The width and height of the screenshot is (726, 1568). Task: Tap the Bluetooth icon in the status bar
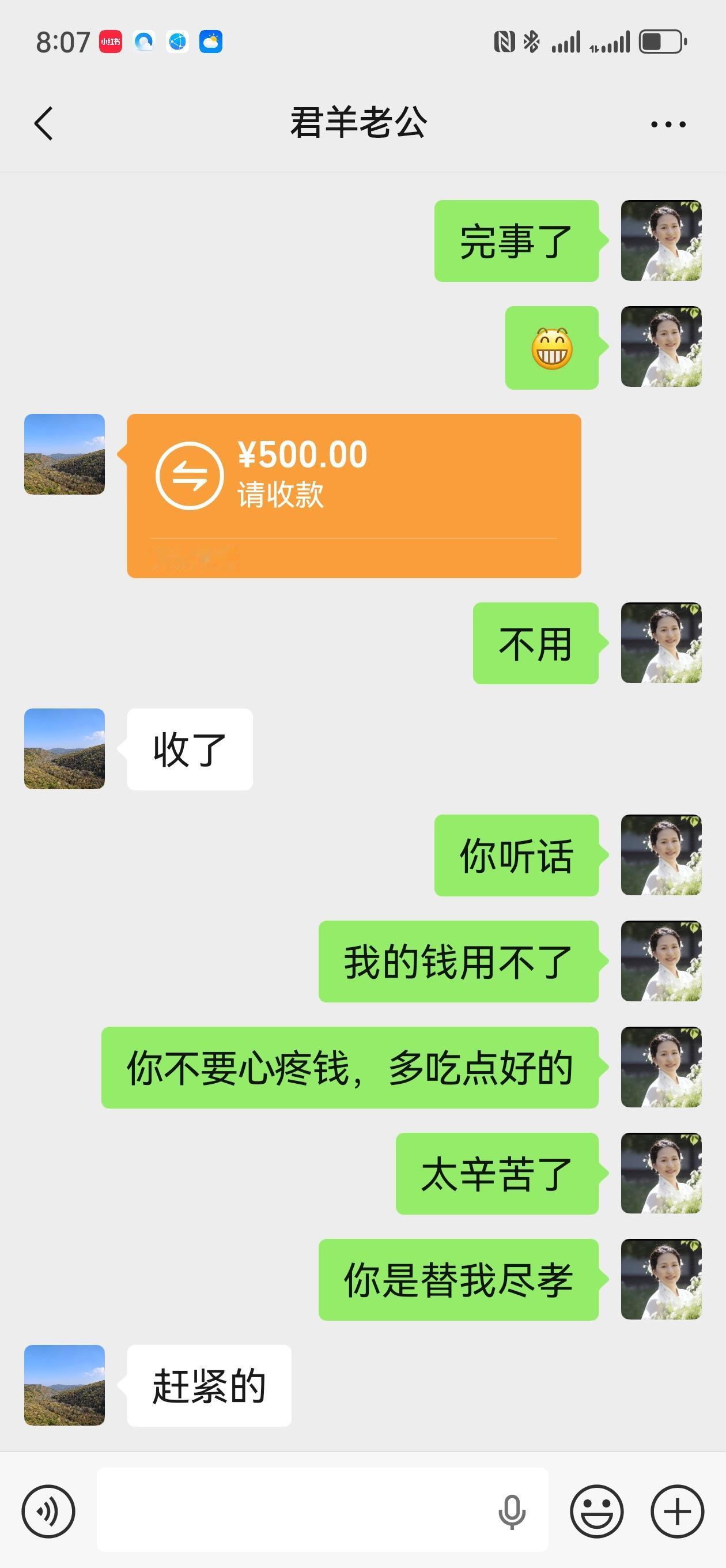531,40
